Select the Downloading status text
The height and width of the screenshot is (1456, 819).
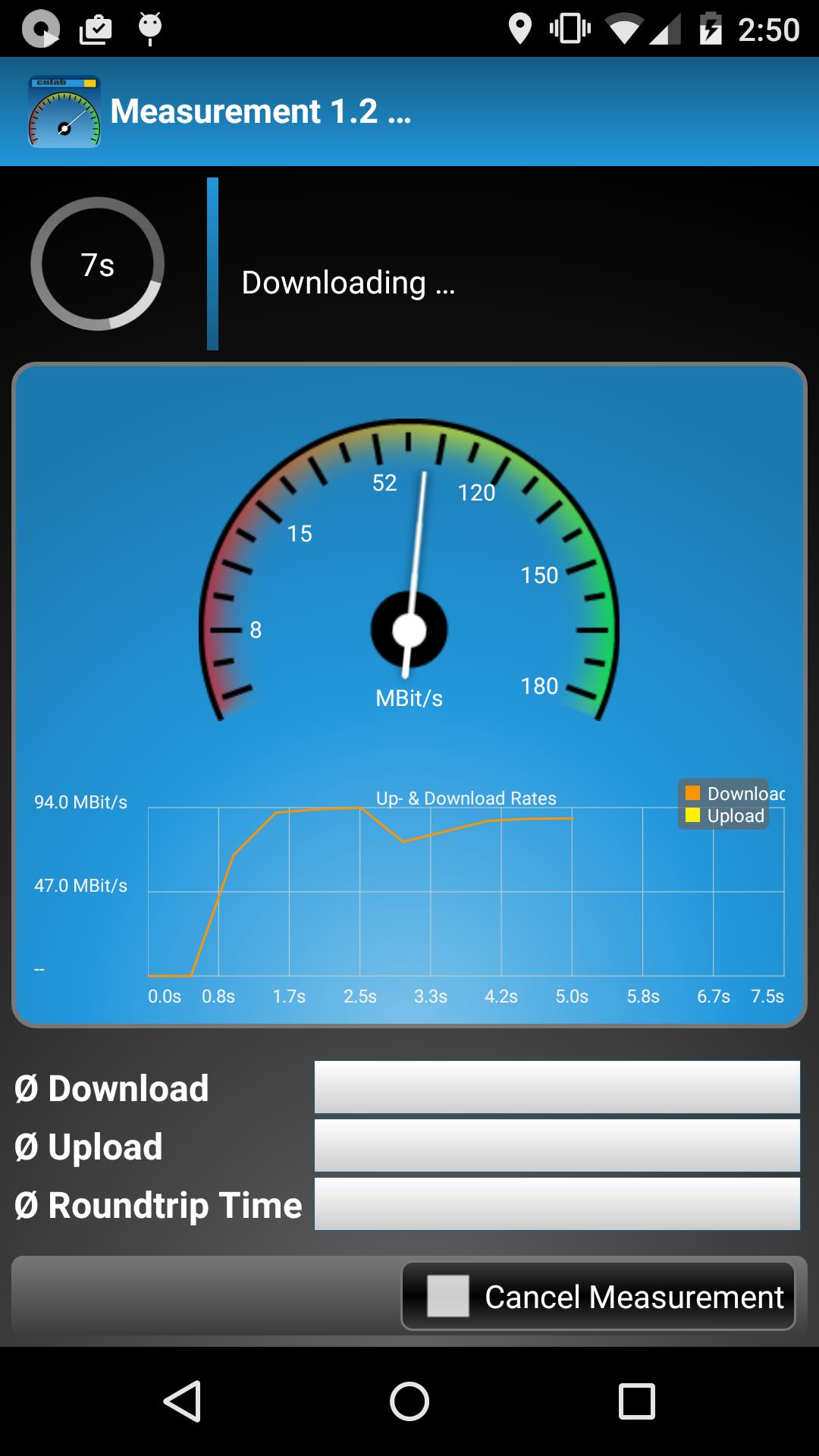(x=349, y=284)
